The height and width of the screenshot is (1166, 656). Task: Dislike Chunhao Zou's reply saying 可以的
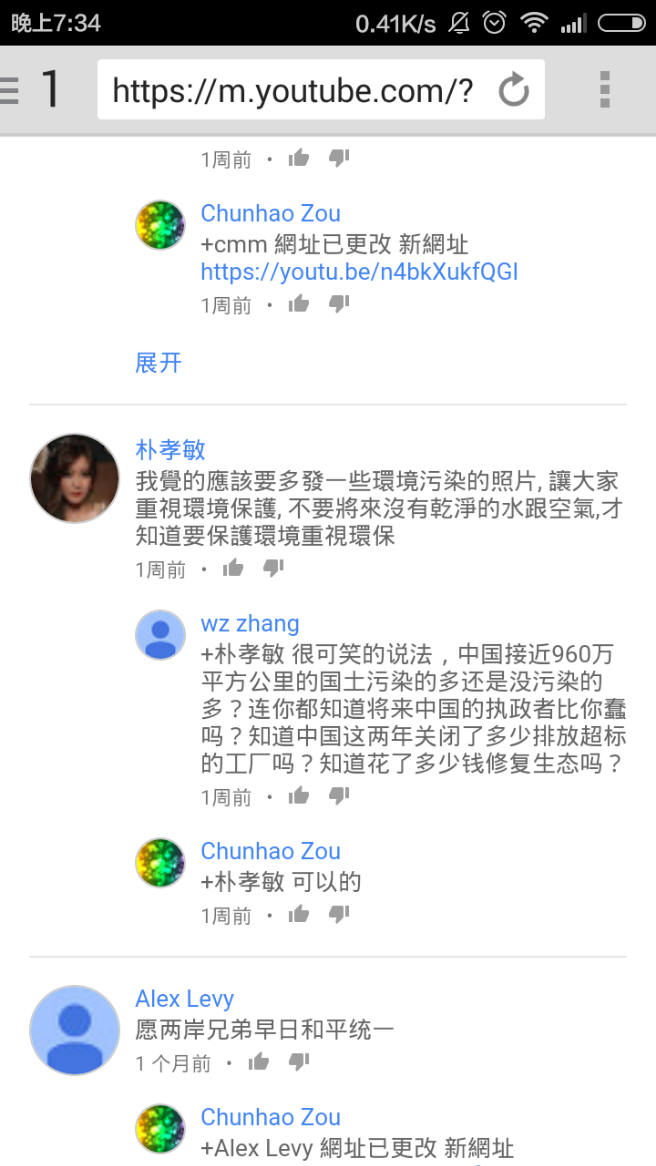point(340,914)
